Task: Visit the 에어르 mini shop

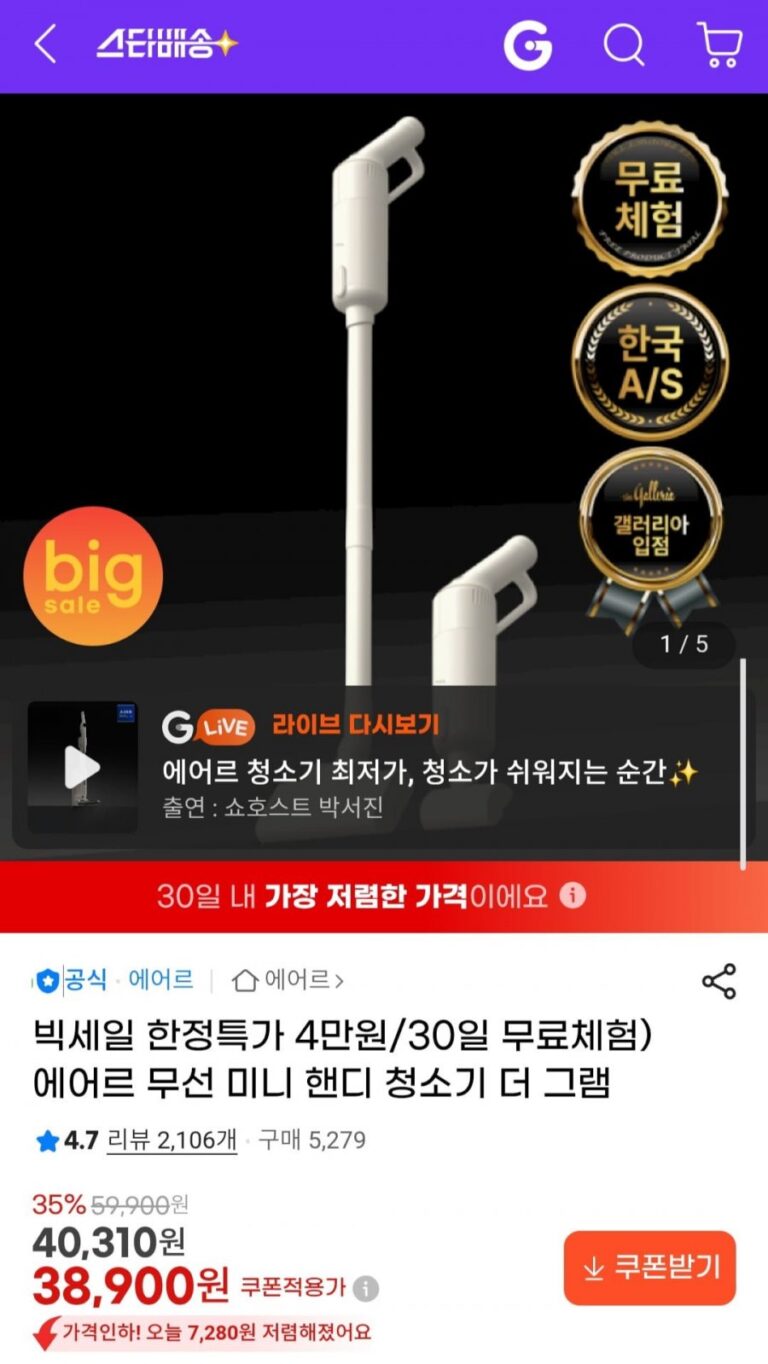Action: point(288,981)
